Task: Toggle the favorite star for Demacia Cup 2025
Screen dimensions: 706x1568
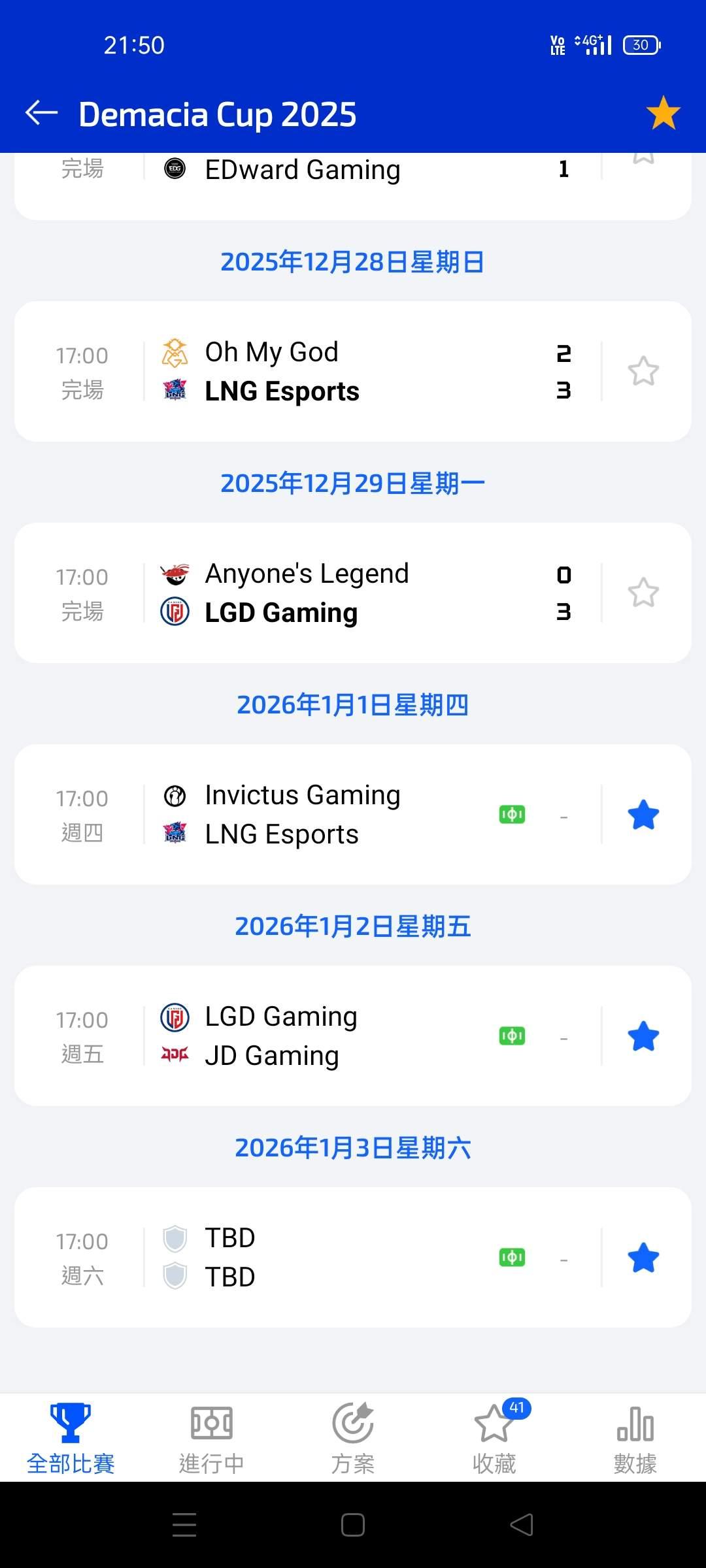Action: (x=663, y=113)
